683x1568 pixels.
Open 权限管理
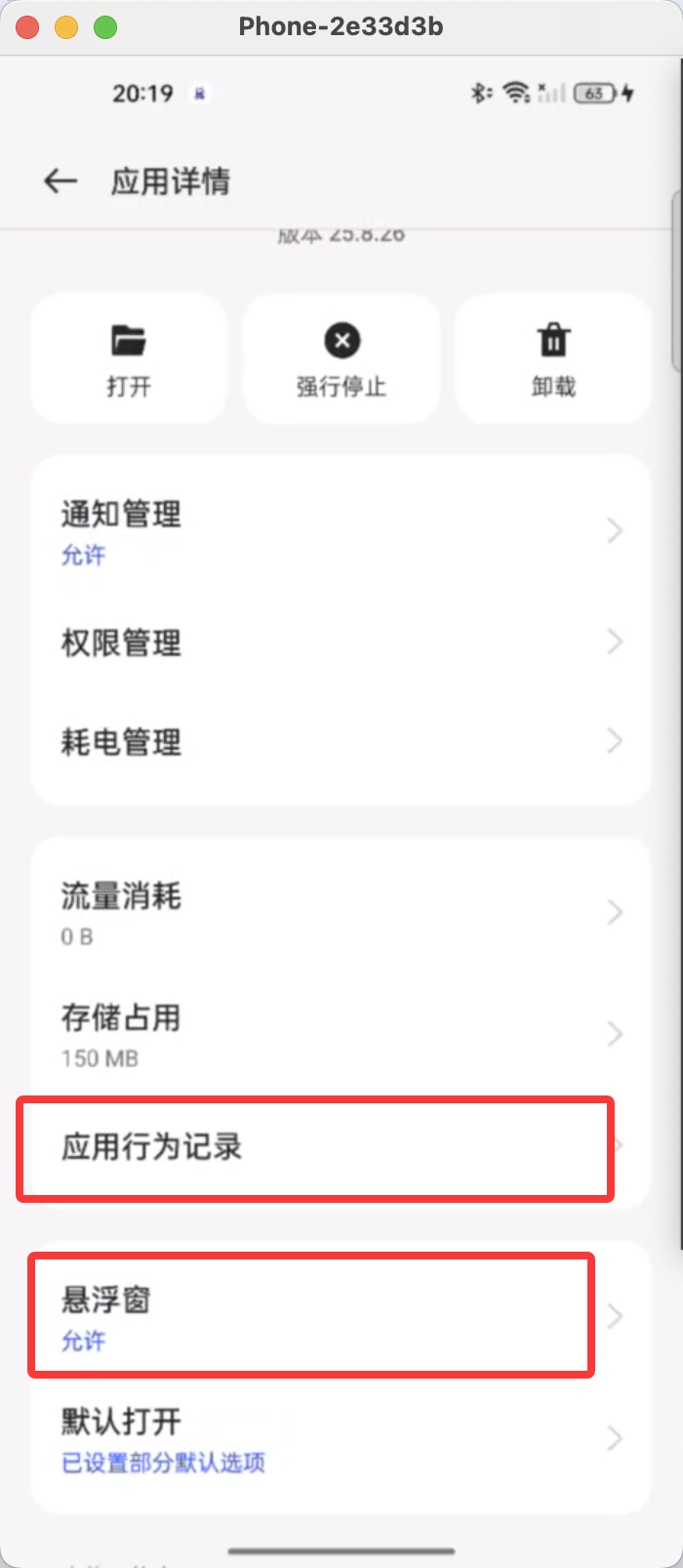coord(341,642)
